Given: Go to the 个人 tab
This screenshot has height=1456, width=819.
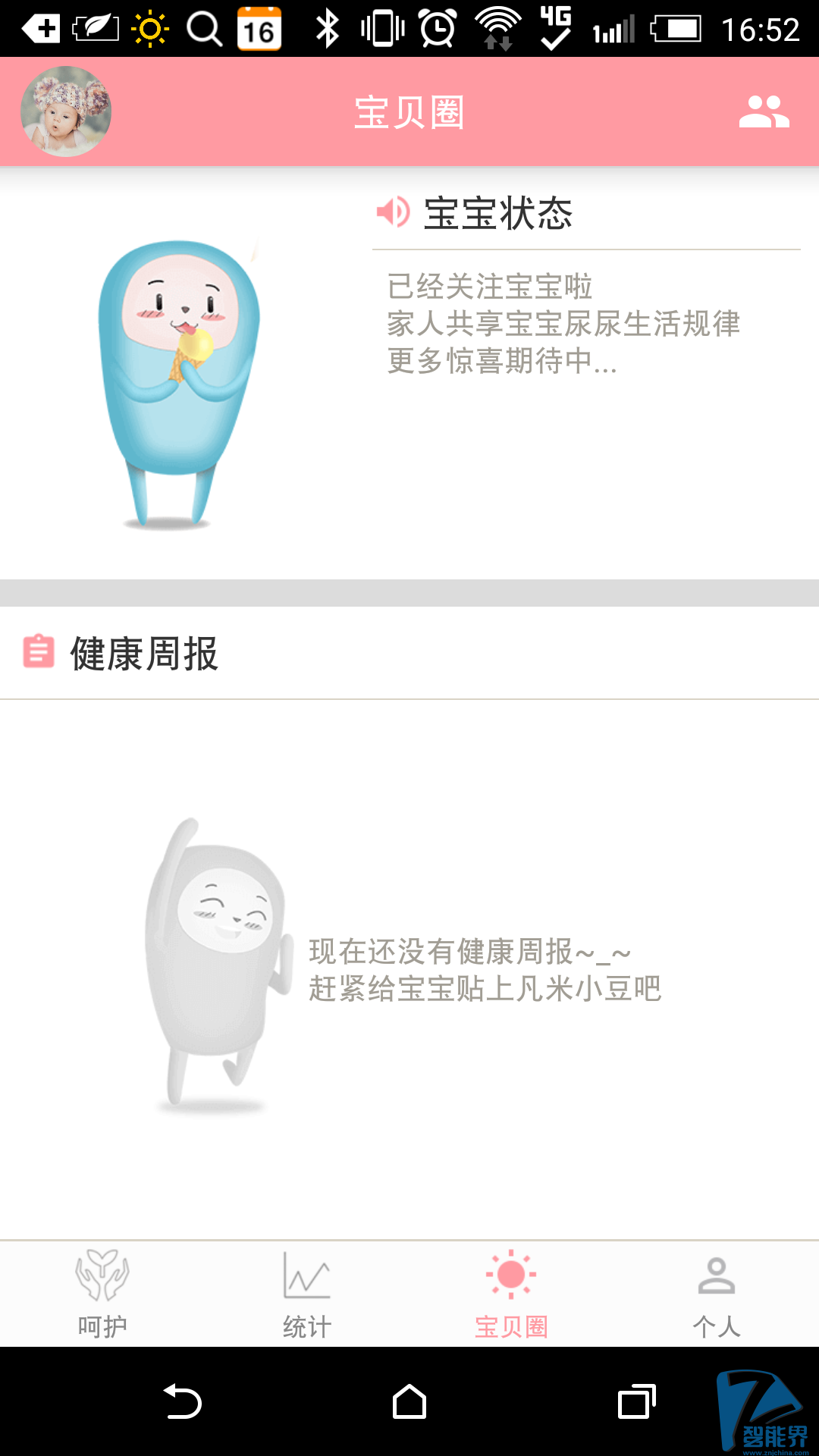Looking at the screenshot, I should pos(716,1294).
